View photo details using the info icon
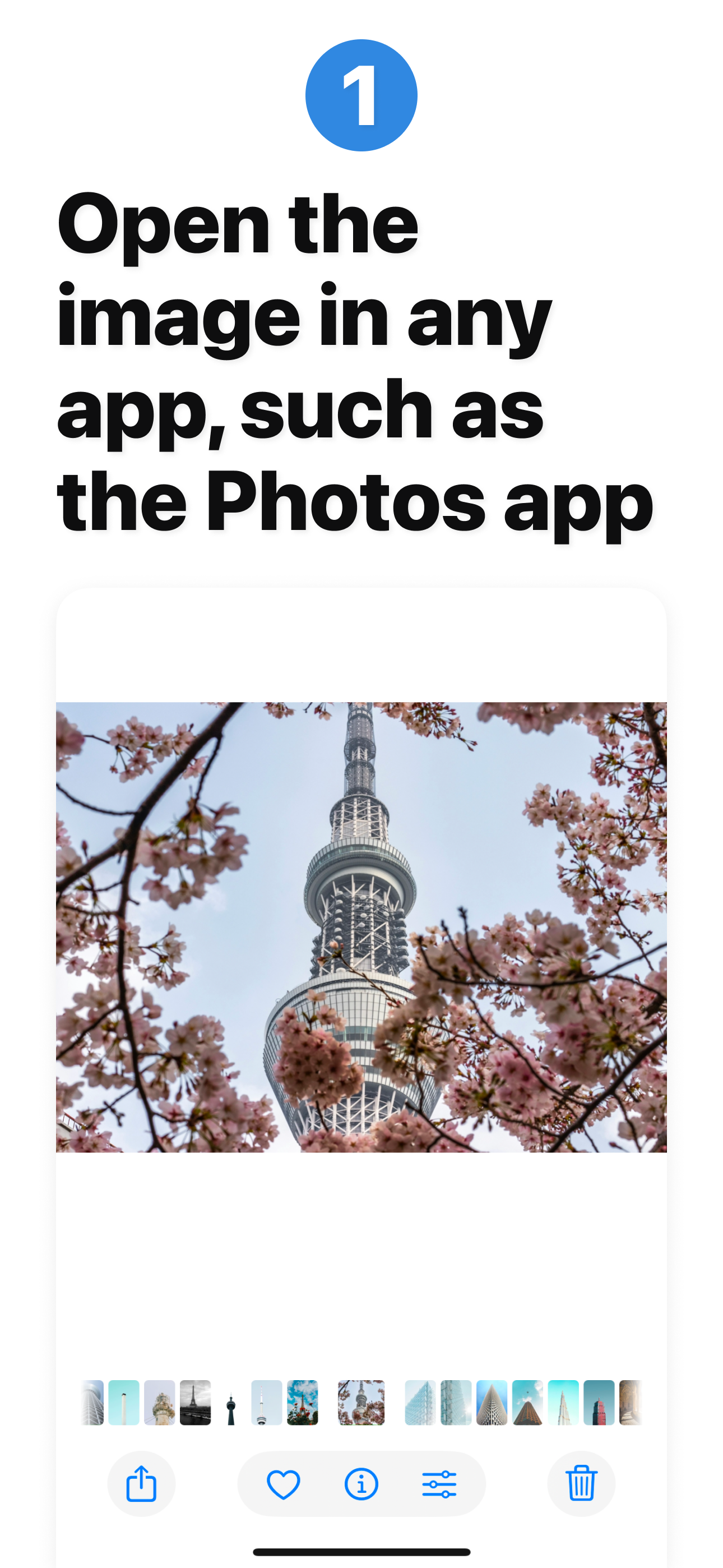The width and height of the screenshot is (723, 1568). (360, 1484)
